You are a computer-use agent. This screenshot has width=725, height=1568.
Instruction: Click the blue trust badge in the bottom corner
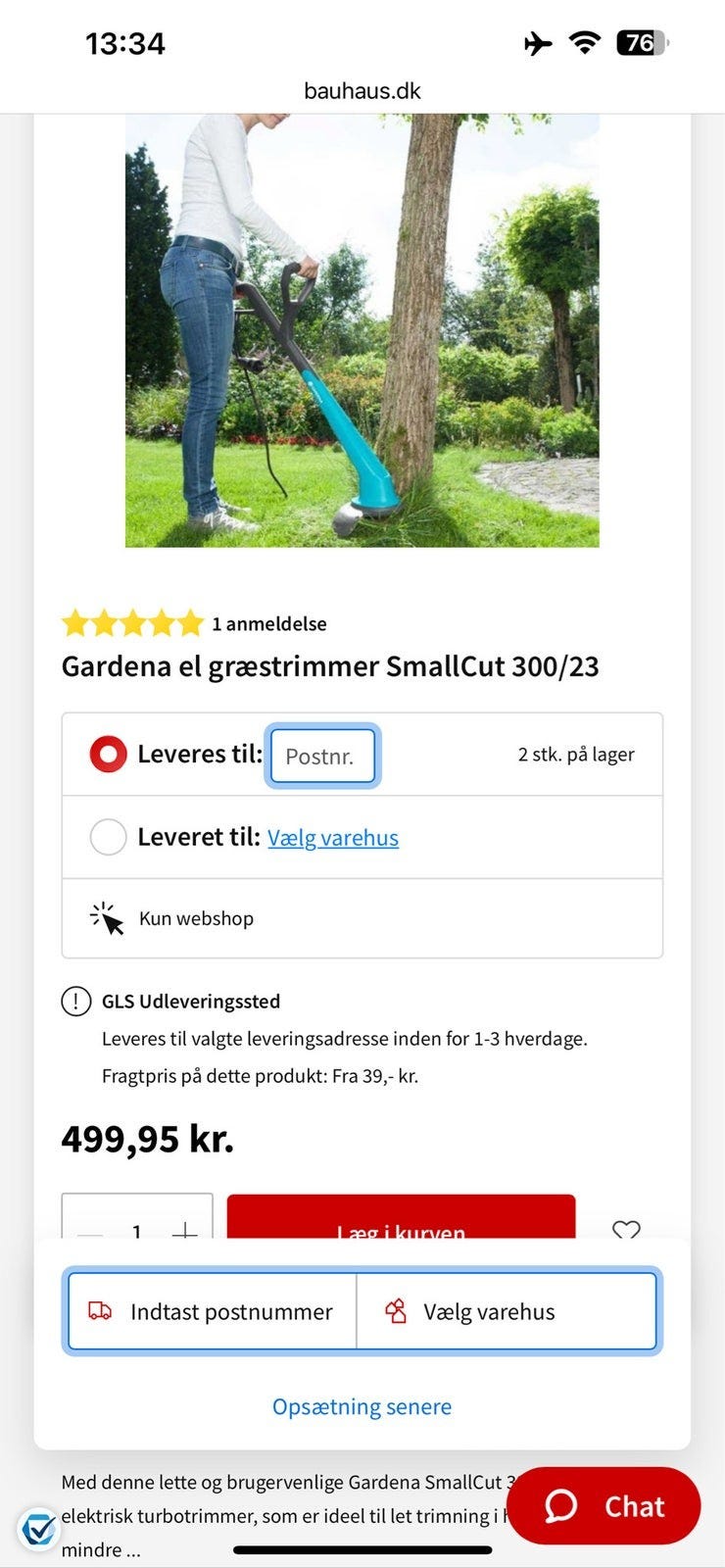[39, 1525]
